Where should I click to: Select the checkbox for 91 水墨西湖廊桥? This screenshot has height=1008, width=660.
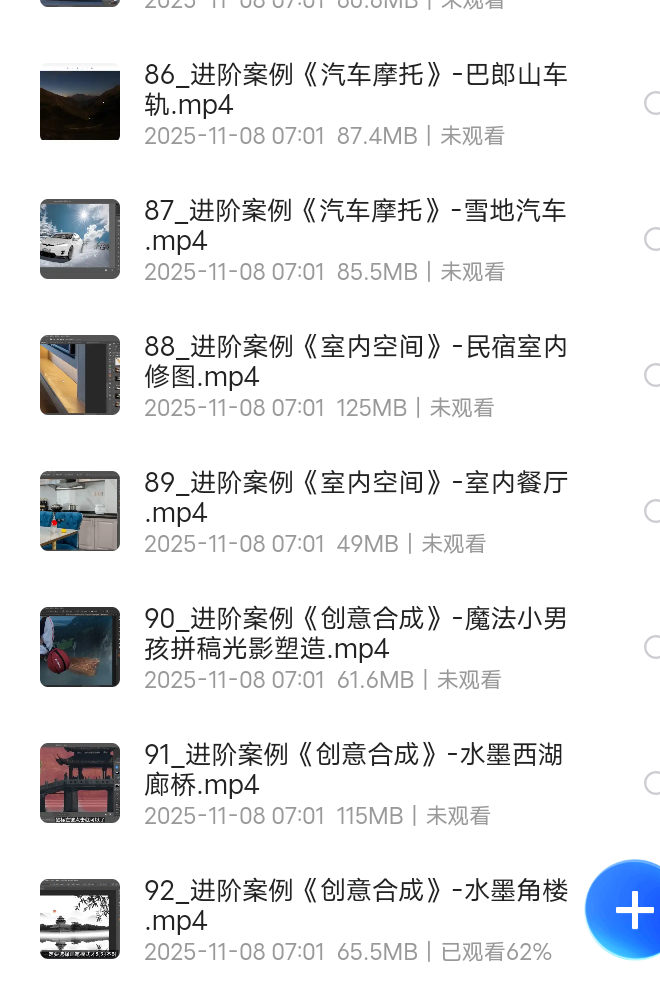652,783
